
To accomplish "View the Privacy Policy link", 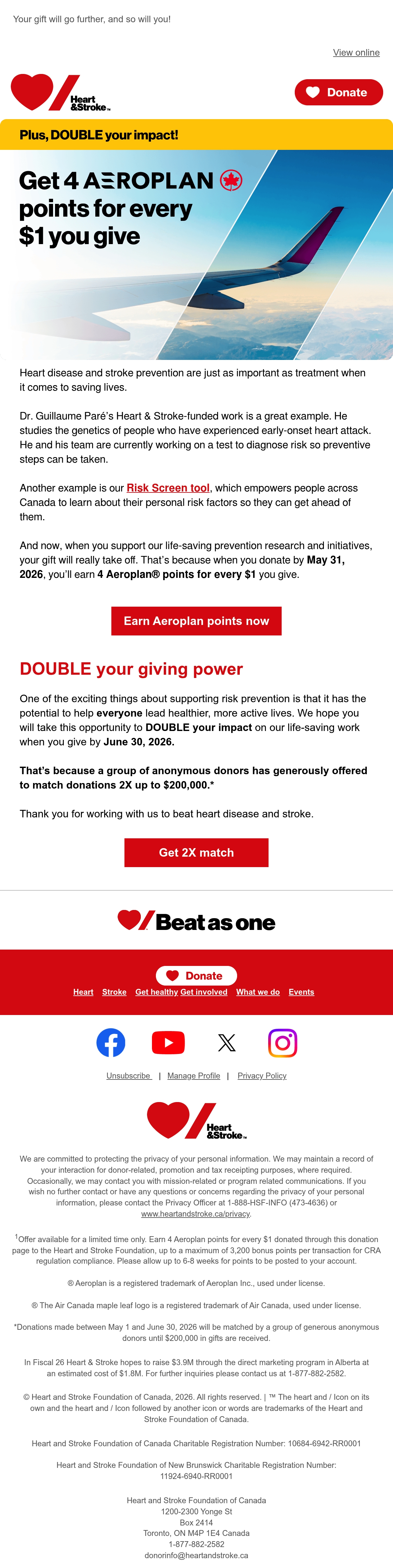I will tap(262, 1076).
